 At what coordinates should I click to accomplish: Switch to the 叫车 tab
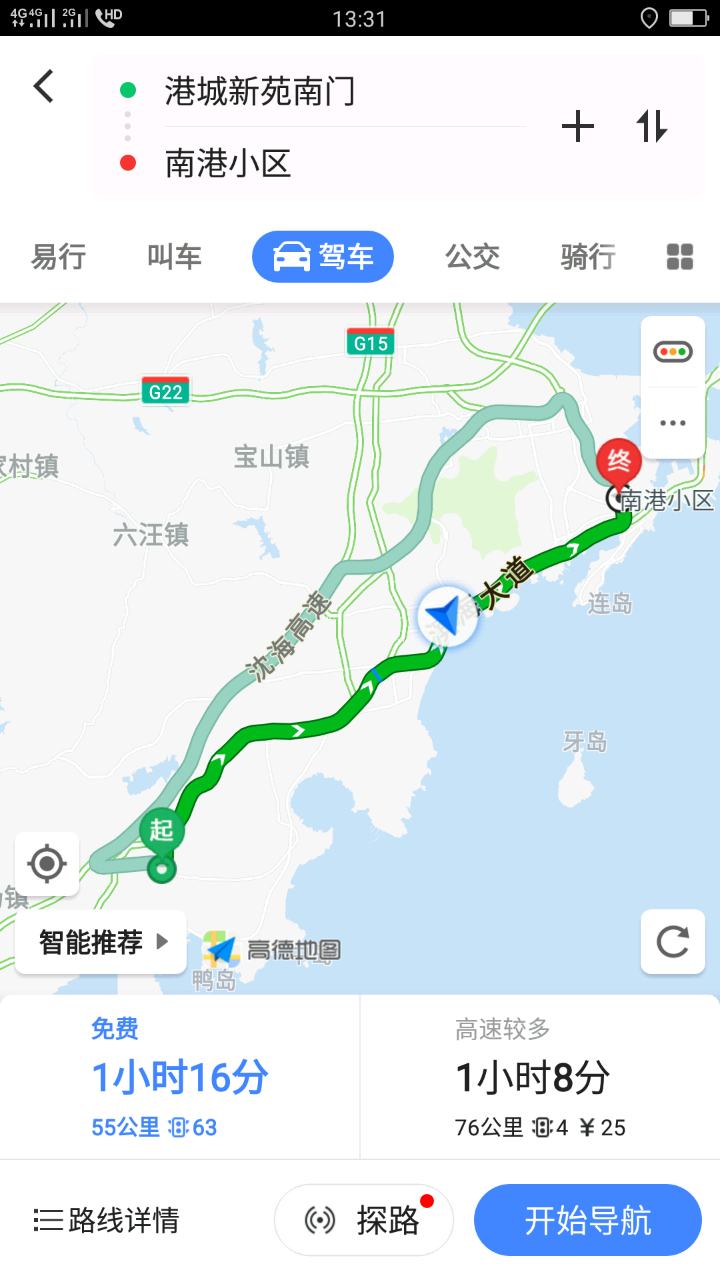coord(175,257)
